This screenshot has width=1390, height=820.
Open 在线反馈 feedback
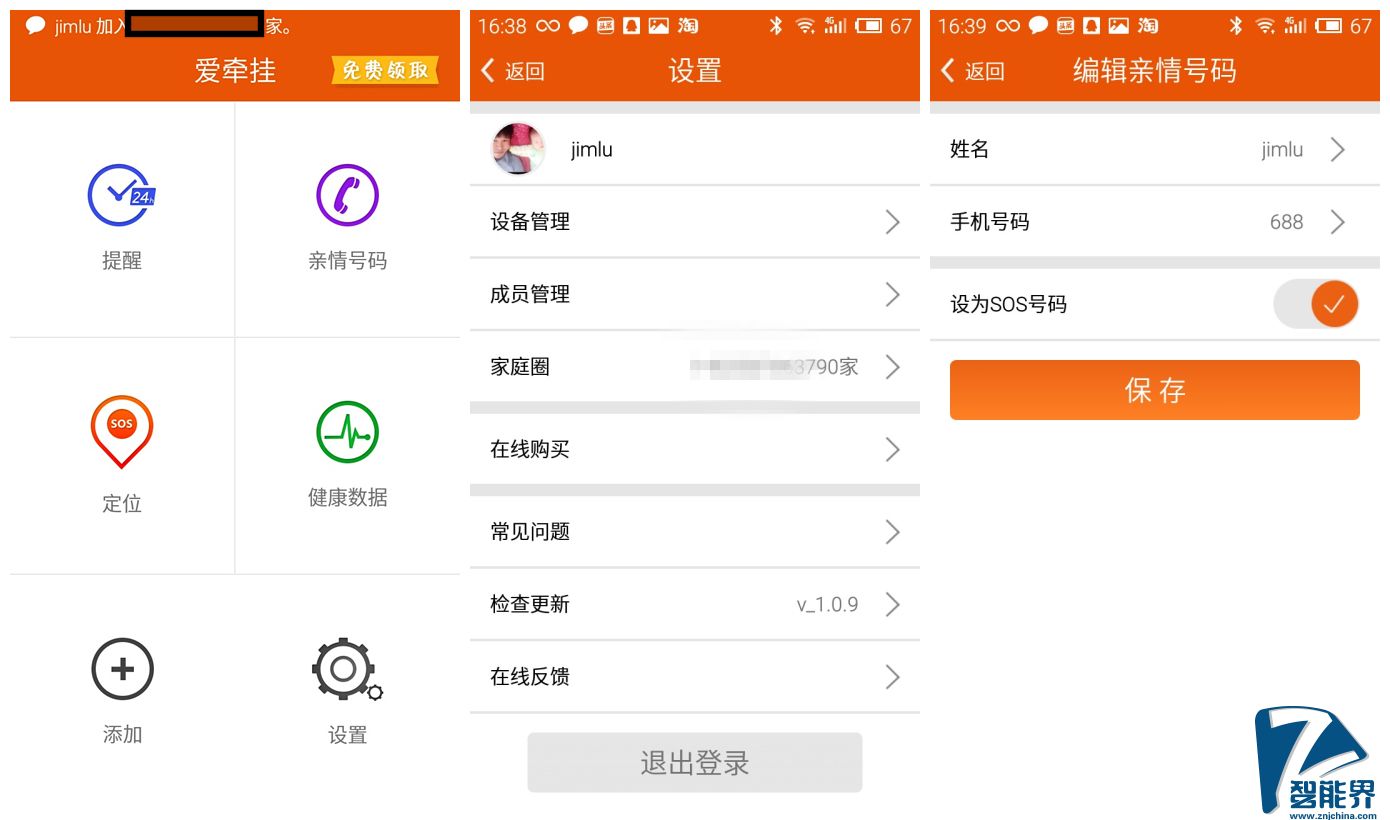click(x=694, y=677)
